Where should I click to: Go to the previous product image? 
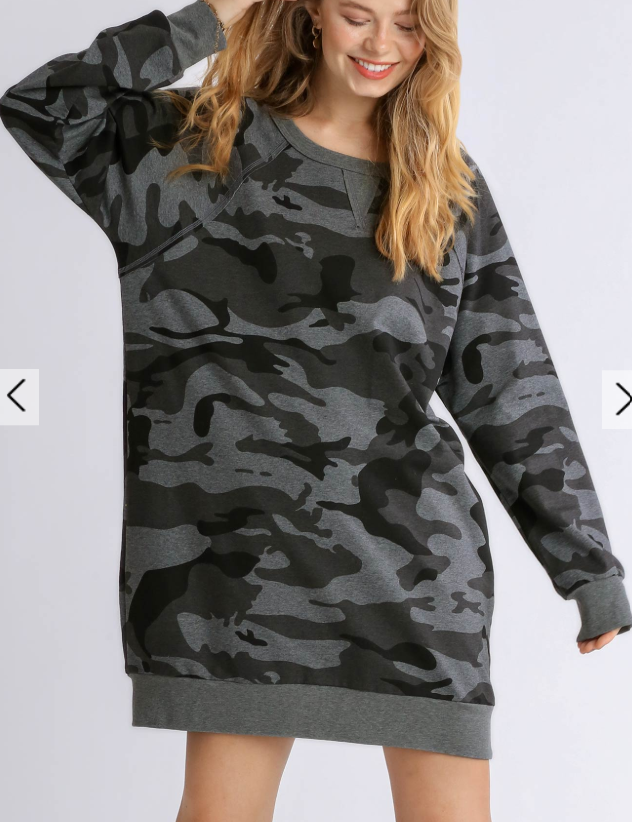[x=17, y=397]
